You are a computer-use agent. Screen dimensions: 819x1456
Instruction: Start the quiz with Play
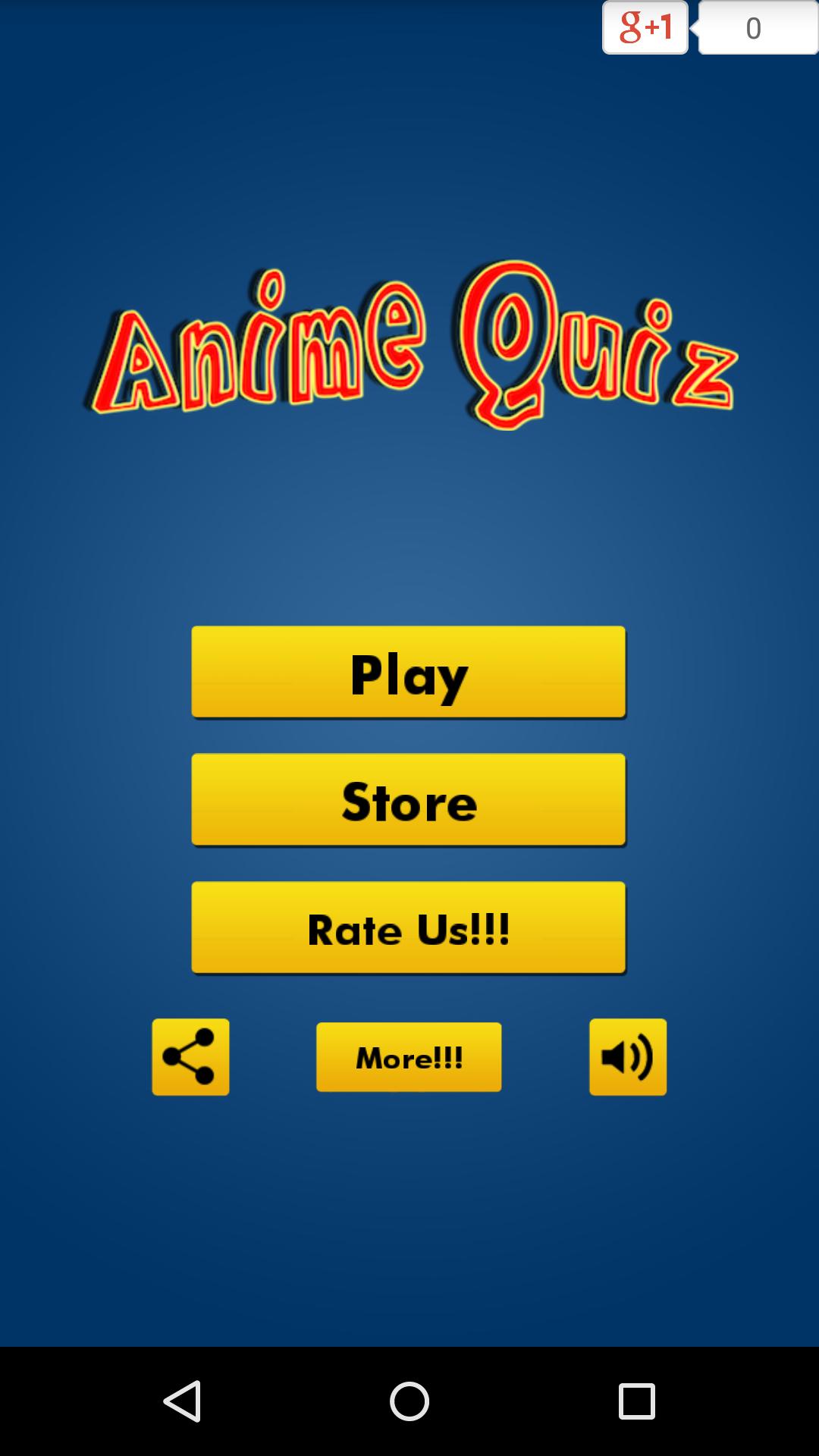coord(409,672)
